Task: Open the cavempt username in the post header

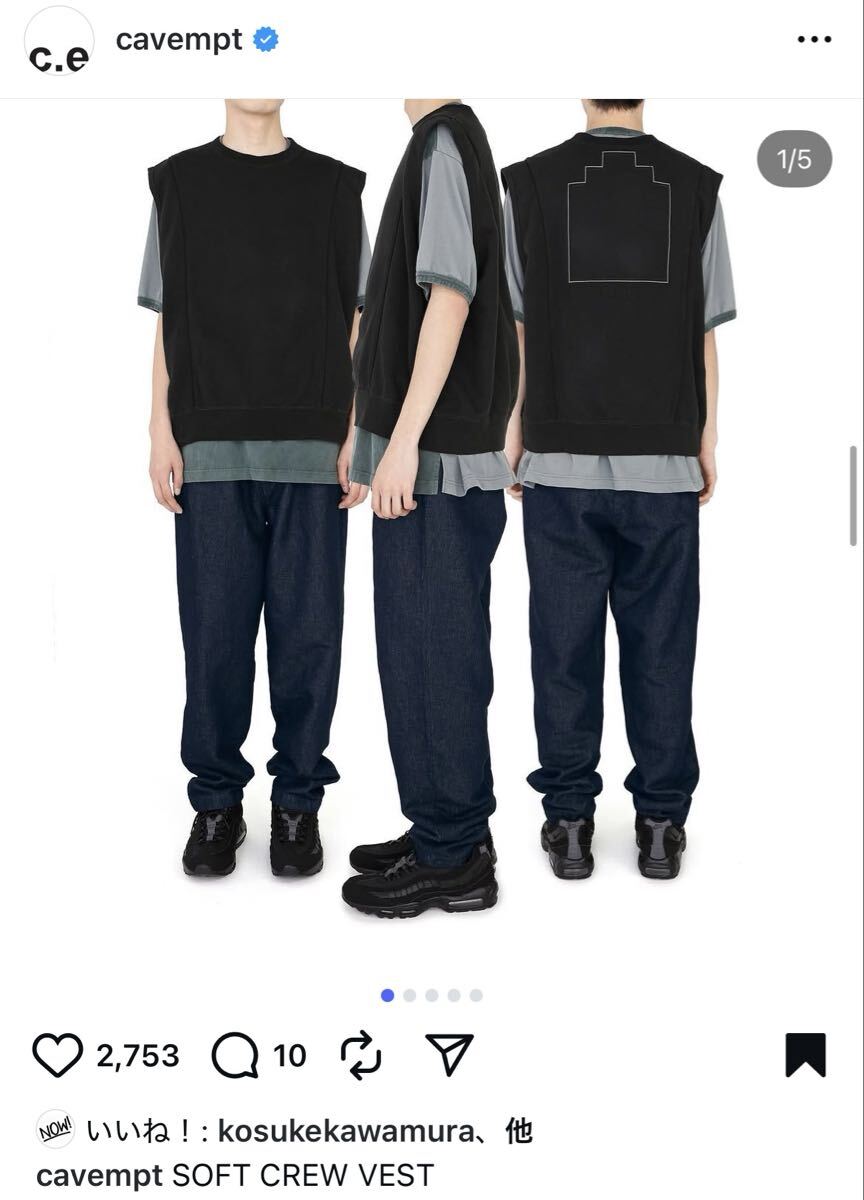Action: point(179,40)
